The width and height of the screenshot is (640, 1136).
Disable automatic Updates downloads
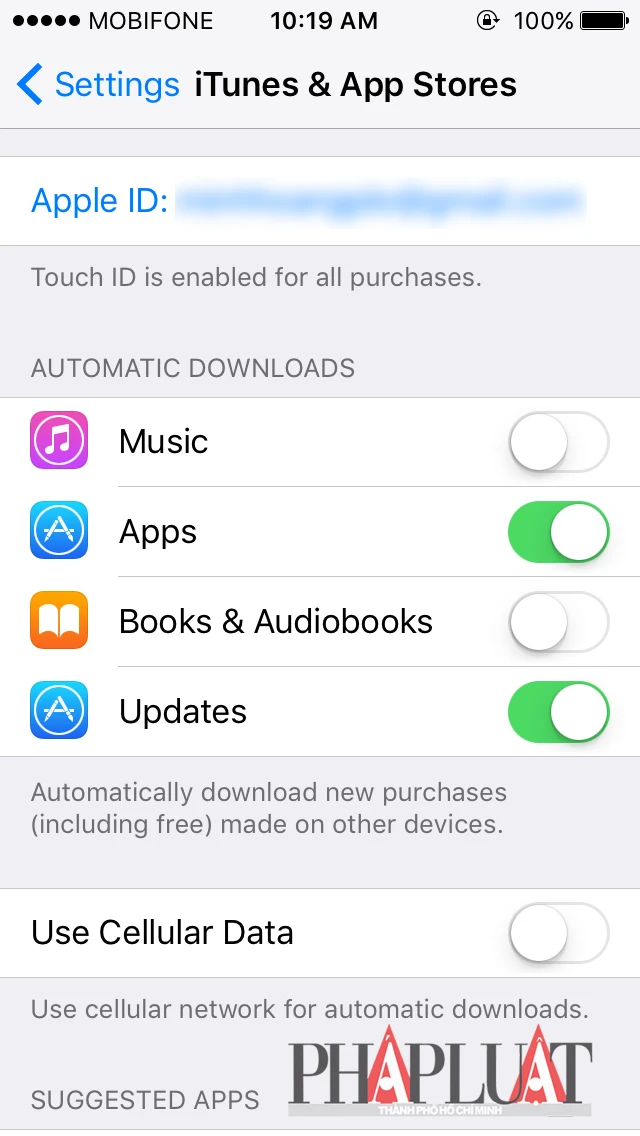coord(558,712)
